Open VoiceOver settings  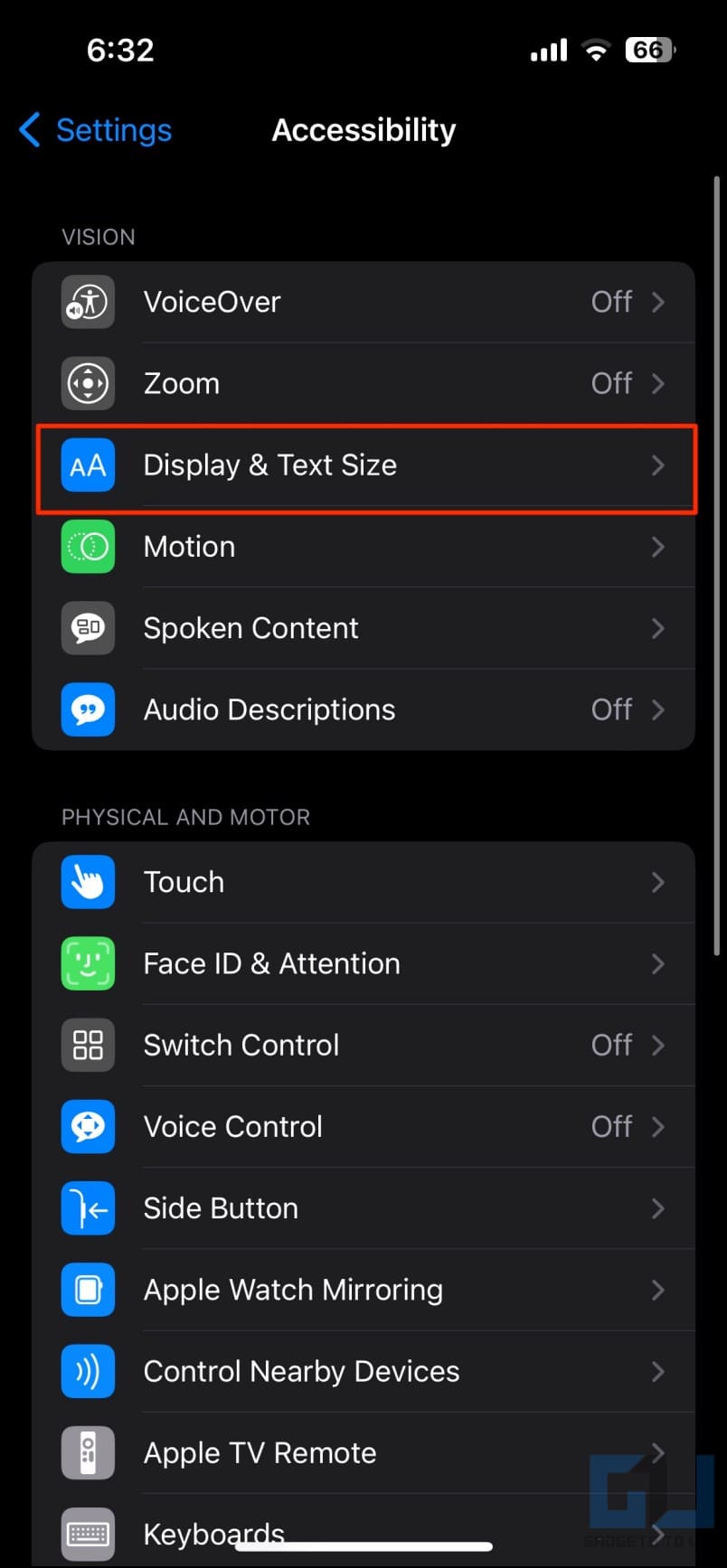tap(363, 302)
